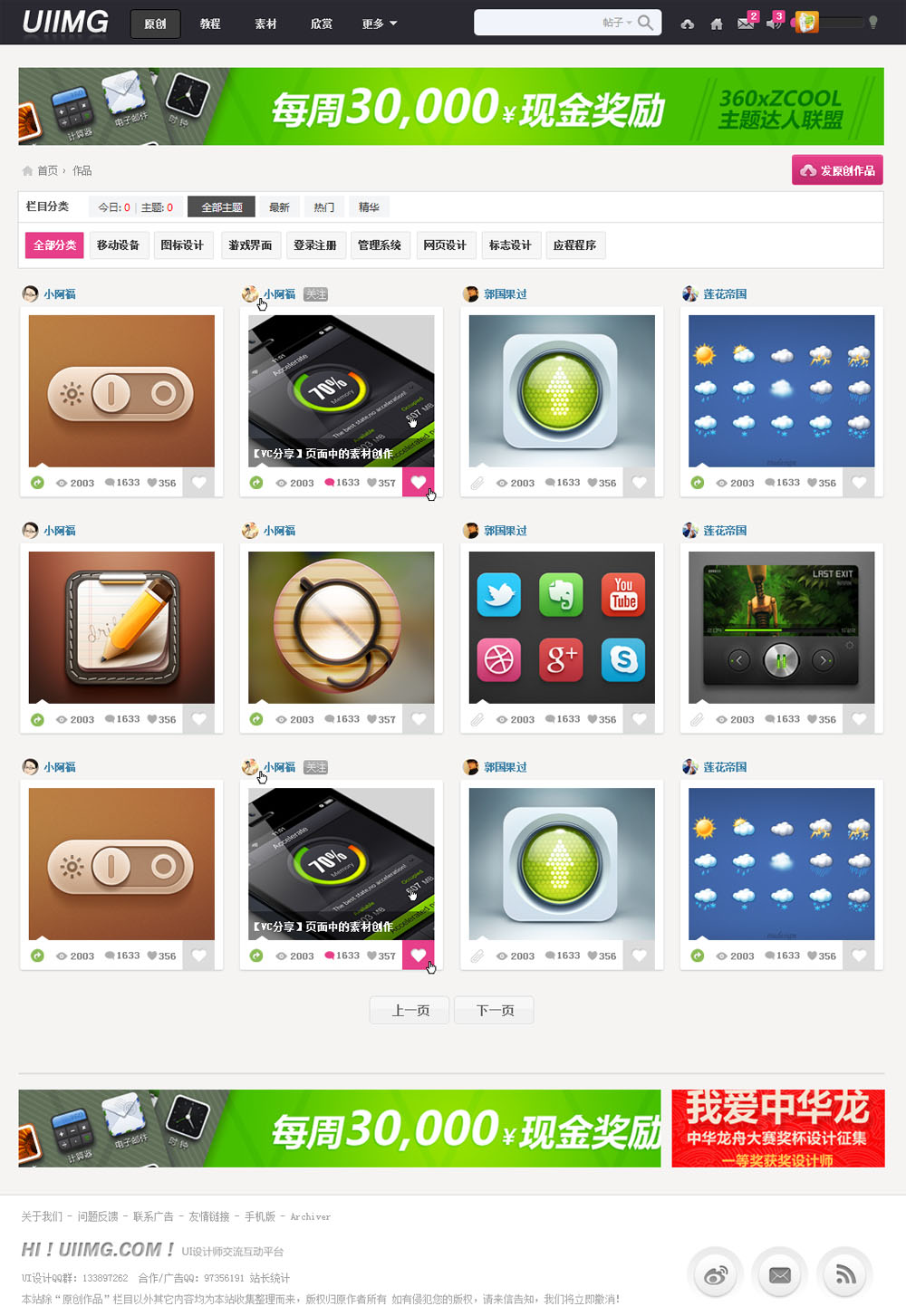
Task: Select the 图标设计 category
Action: click(182, 245)
